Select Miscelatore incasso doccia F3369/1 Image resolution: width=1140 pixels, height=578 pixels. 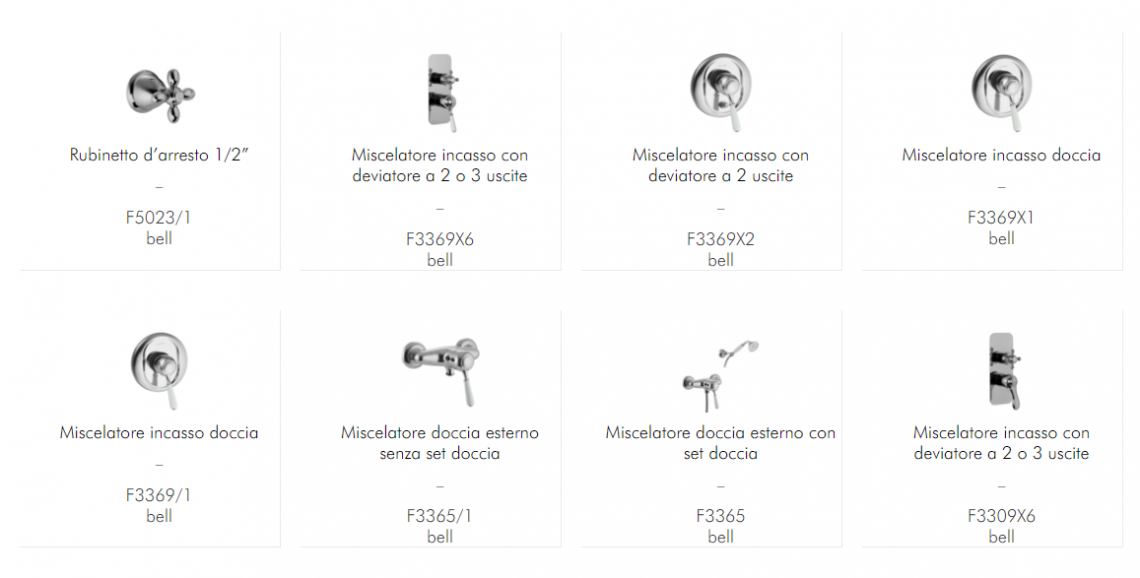pos(159,433)
